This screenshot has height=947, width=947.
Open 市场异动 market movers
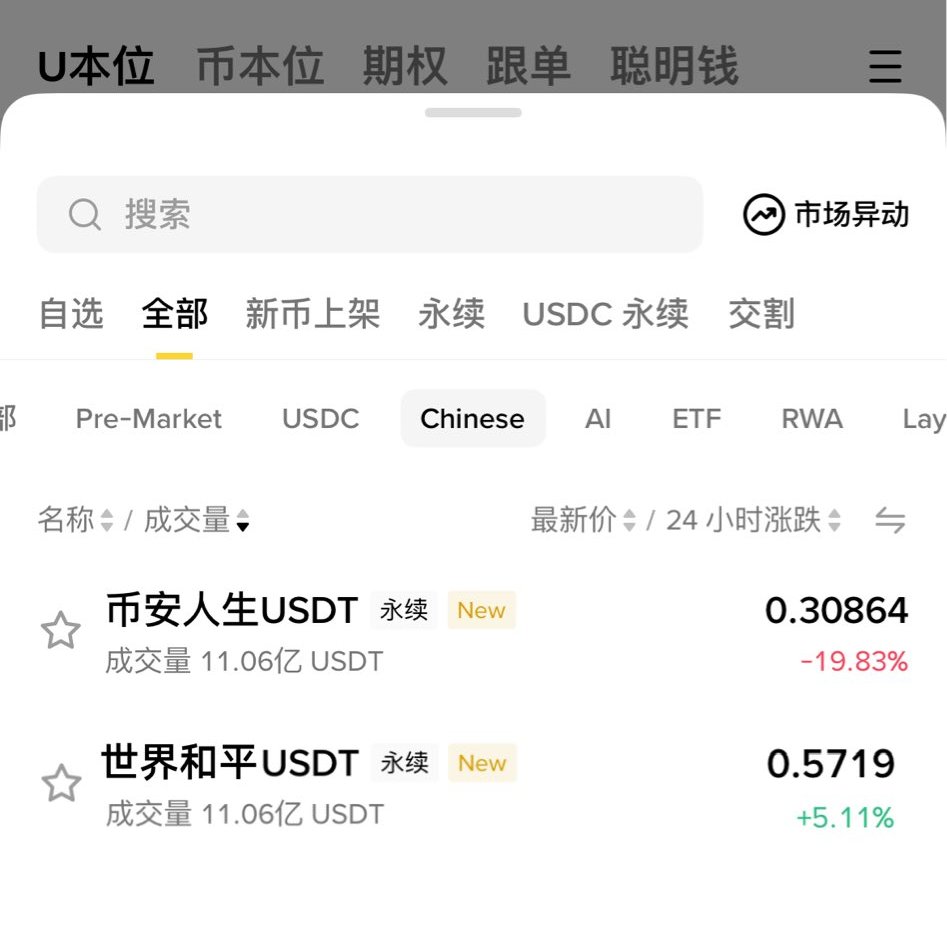tap(826, 214)
